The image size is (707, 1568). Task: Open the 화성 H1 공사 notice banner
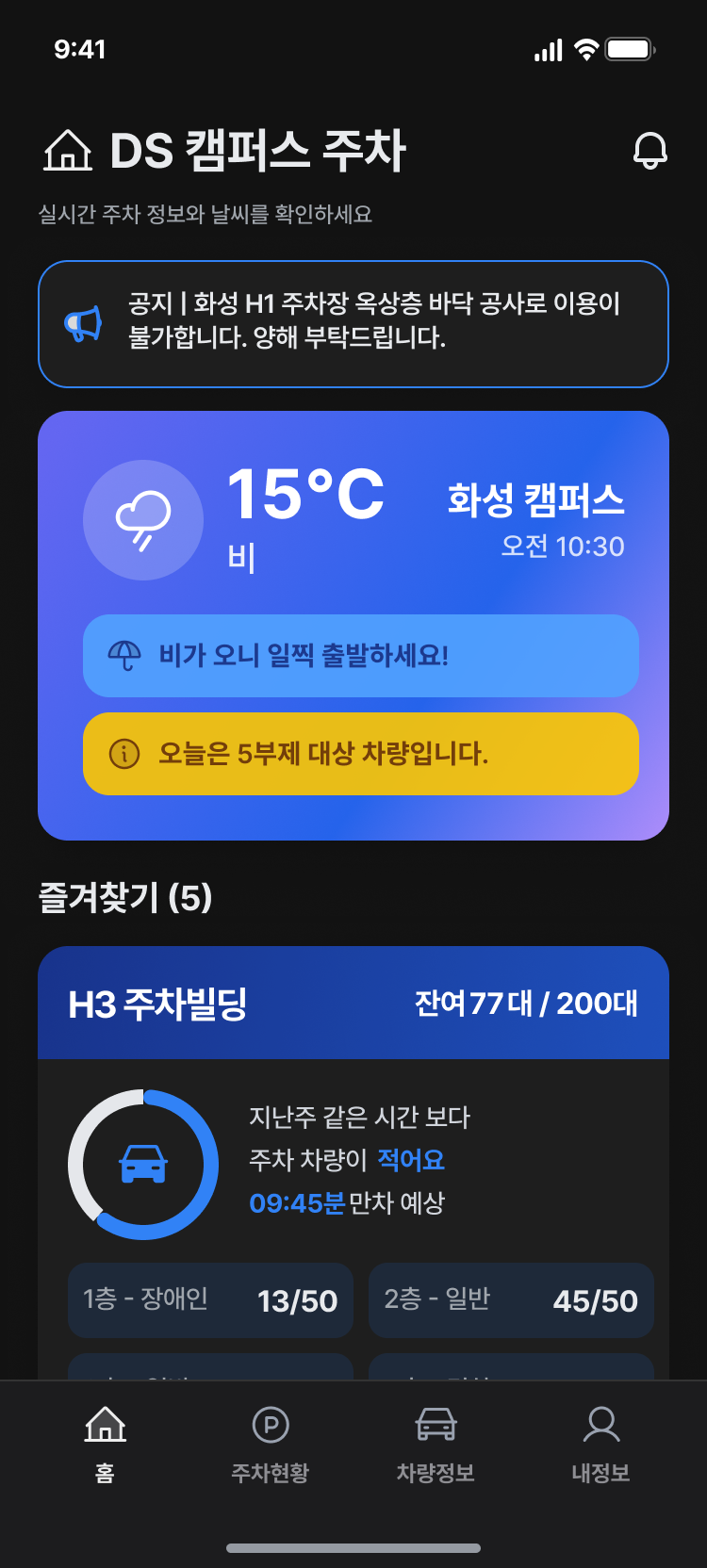coord(353,323)
